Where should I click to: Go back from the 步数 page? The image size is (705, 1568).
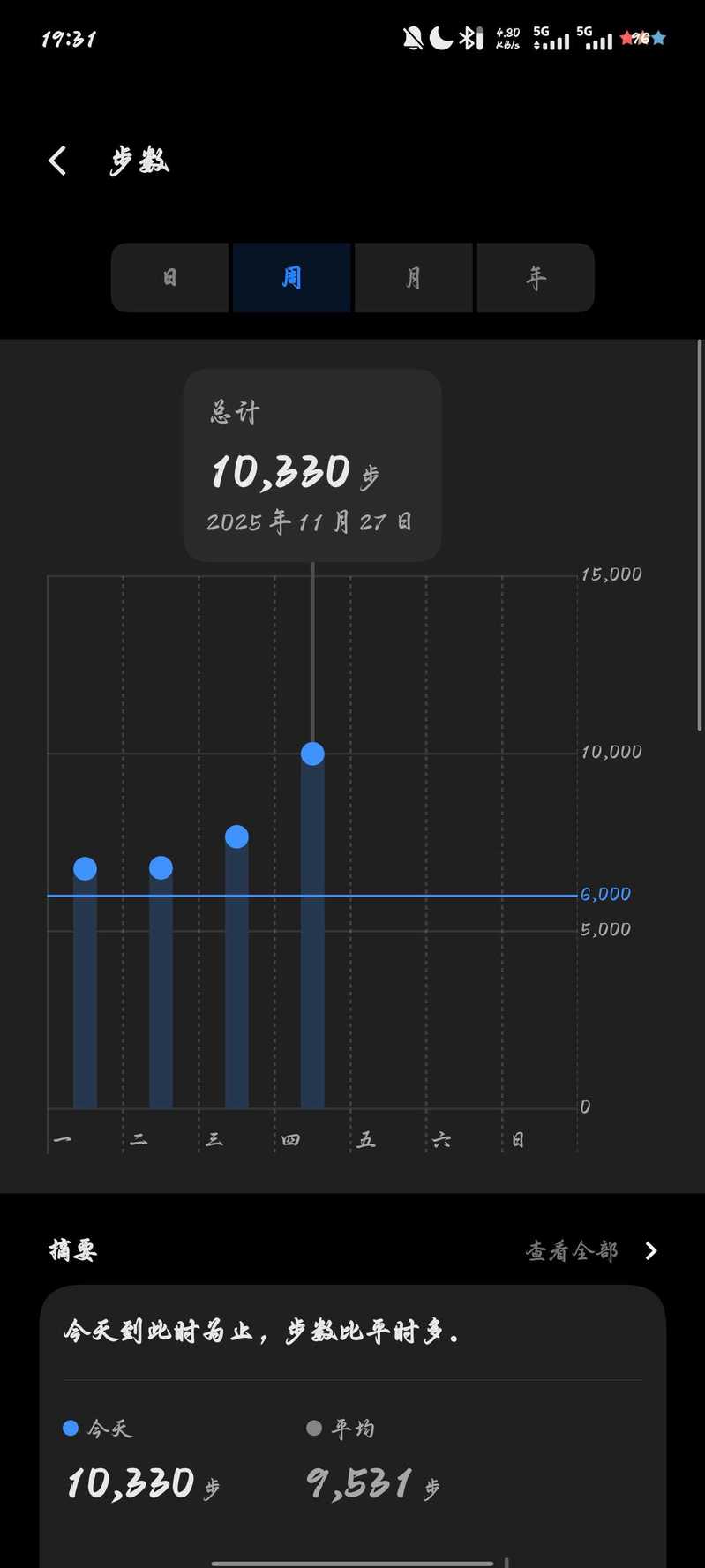coord(58,161)
